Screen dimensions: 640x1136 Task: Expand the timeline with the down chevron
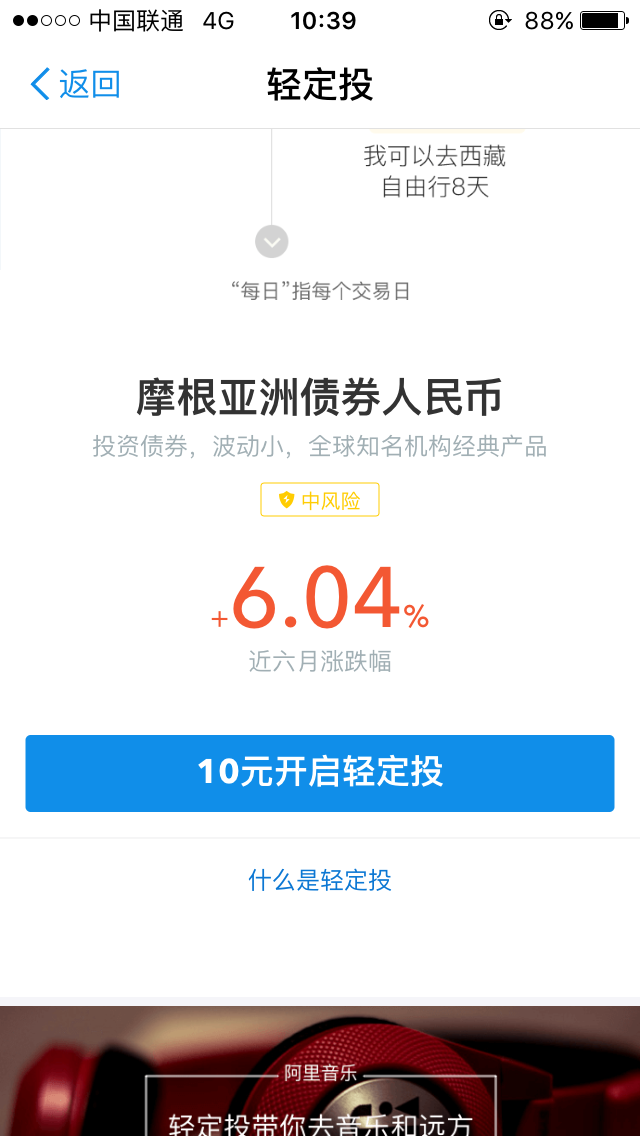272,241
